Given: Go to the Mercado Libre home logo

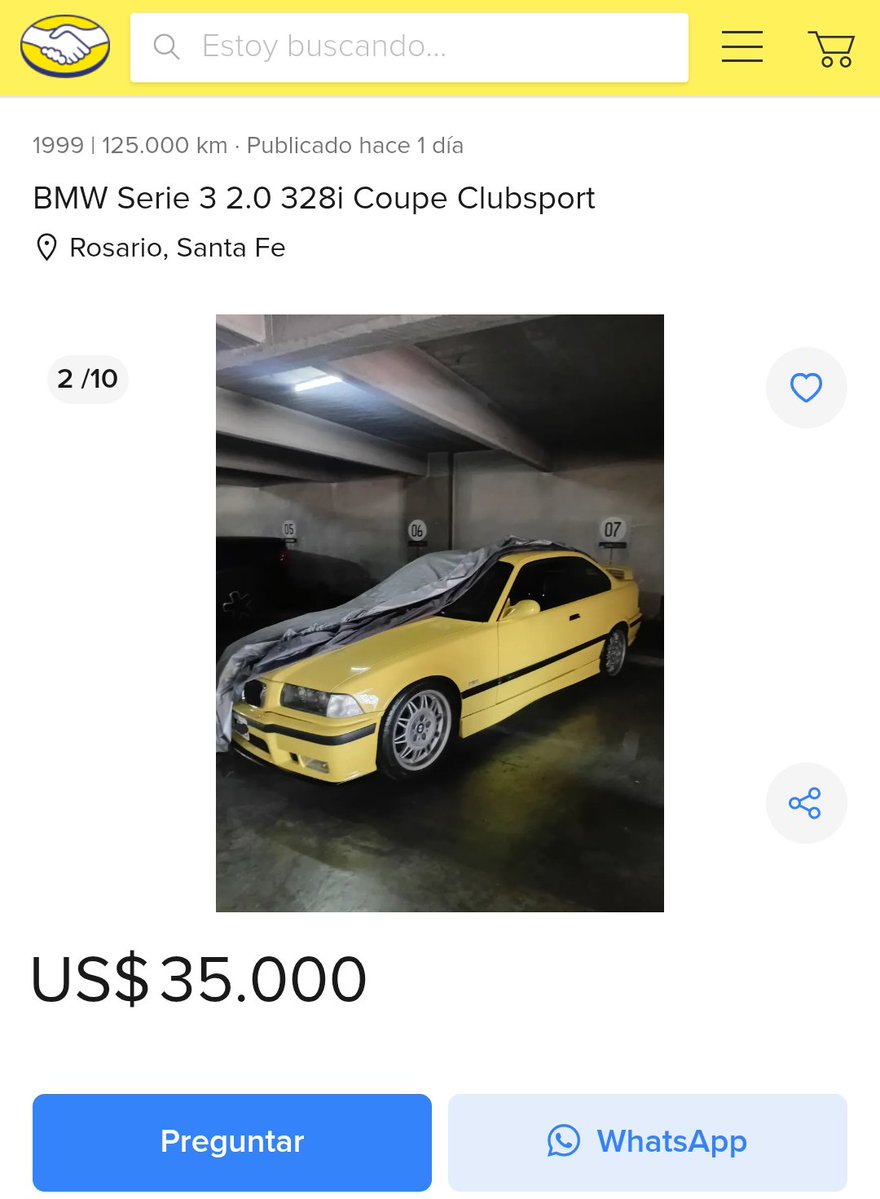Looking at the screenshot, I should tap(65, 46).
